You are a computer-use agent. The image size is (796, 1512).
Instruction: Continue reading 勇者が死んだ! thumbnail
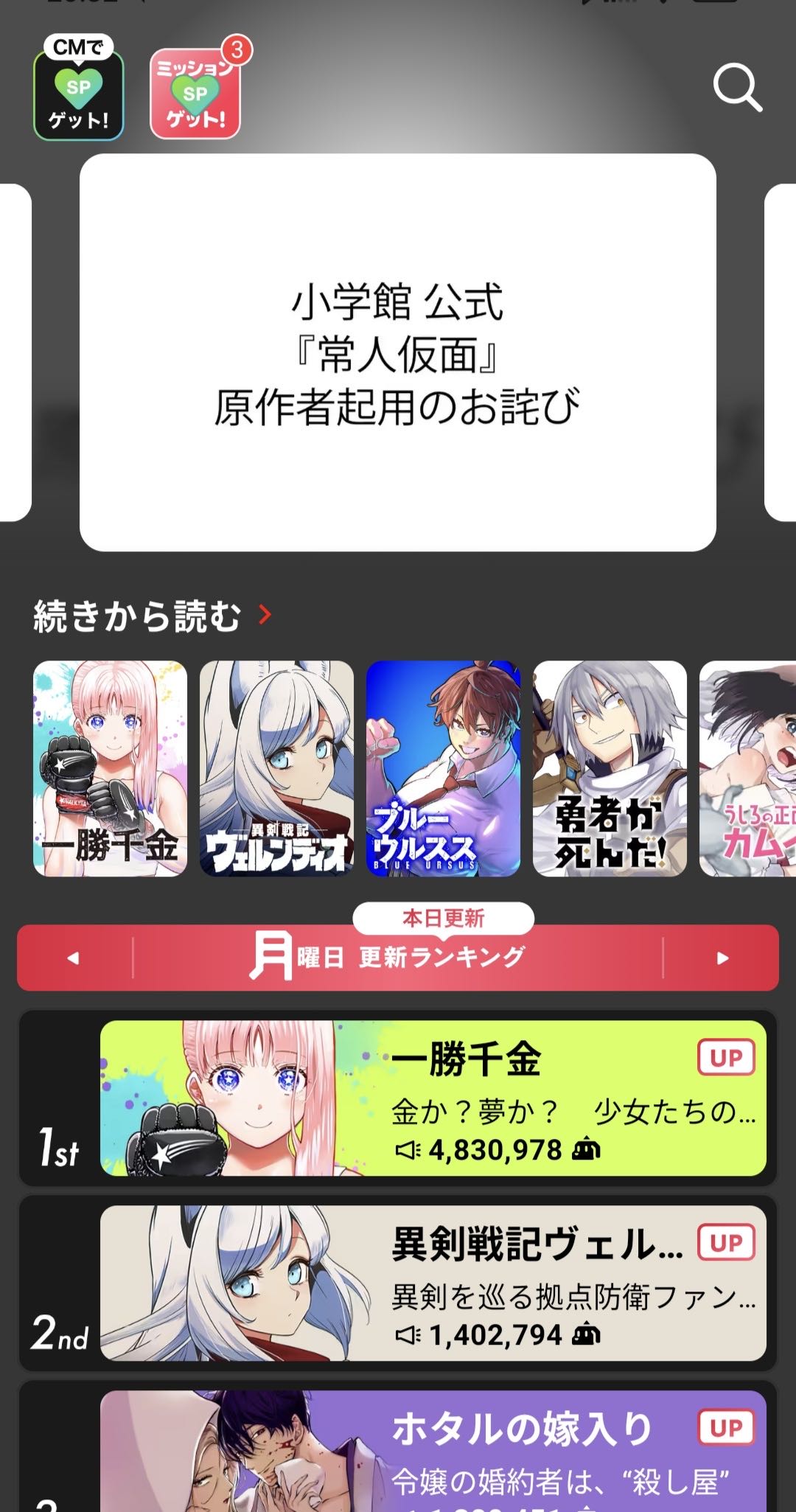pyautogui.click(x=610, y=768)
